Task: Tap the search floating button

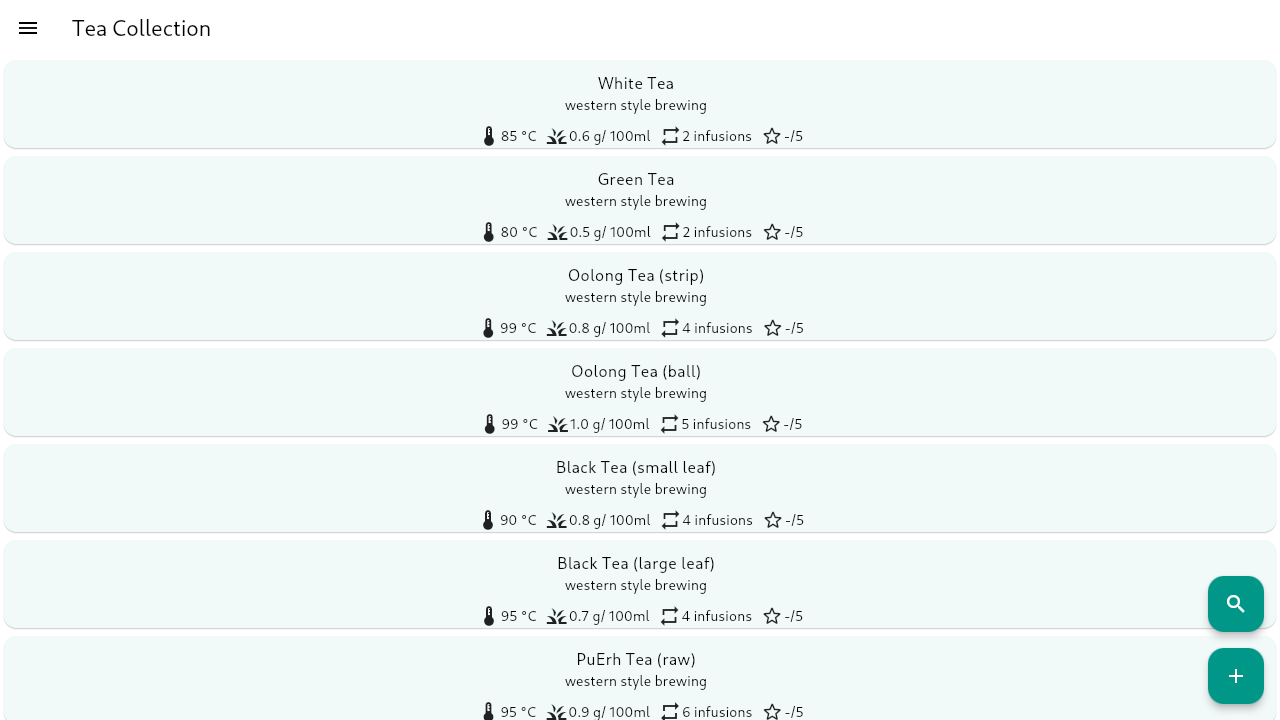Action: [x=1235, y=604]
